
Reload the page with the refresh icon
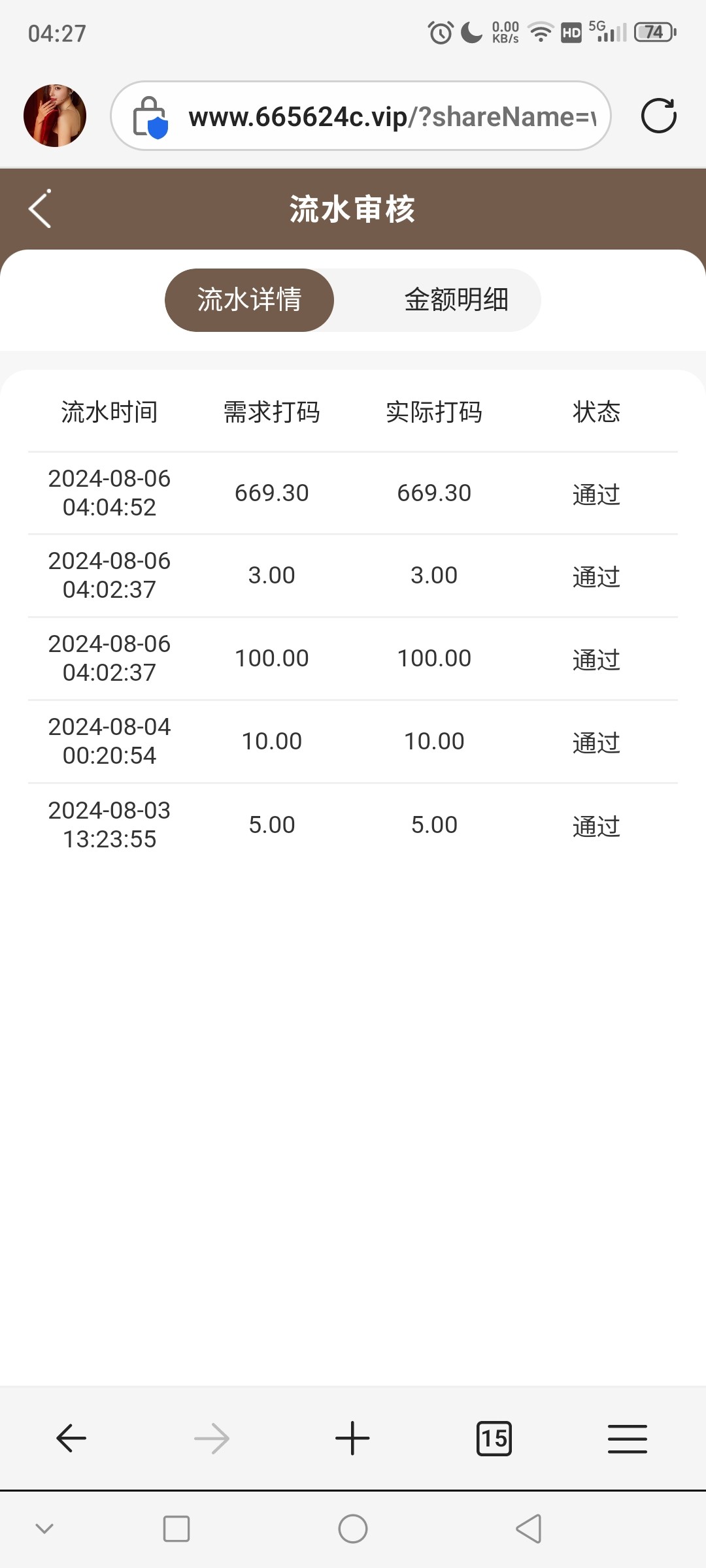(658, 116)
